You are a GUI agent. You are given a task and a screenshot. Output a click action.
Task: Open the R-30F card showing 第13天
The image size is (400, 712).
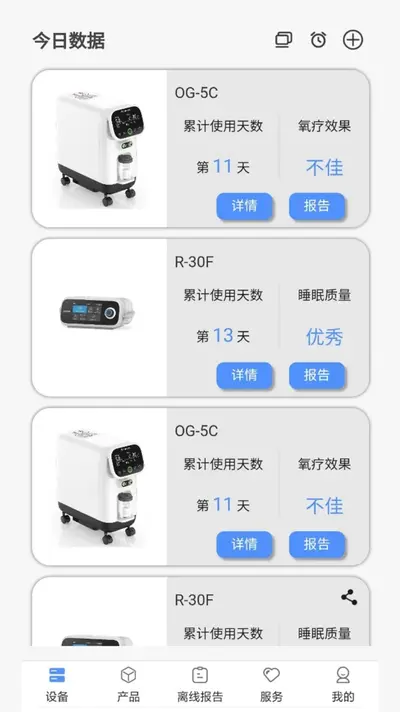click(200, 317)
